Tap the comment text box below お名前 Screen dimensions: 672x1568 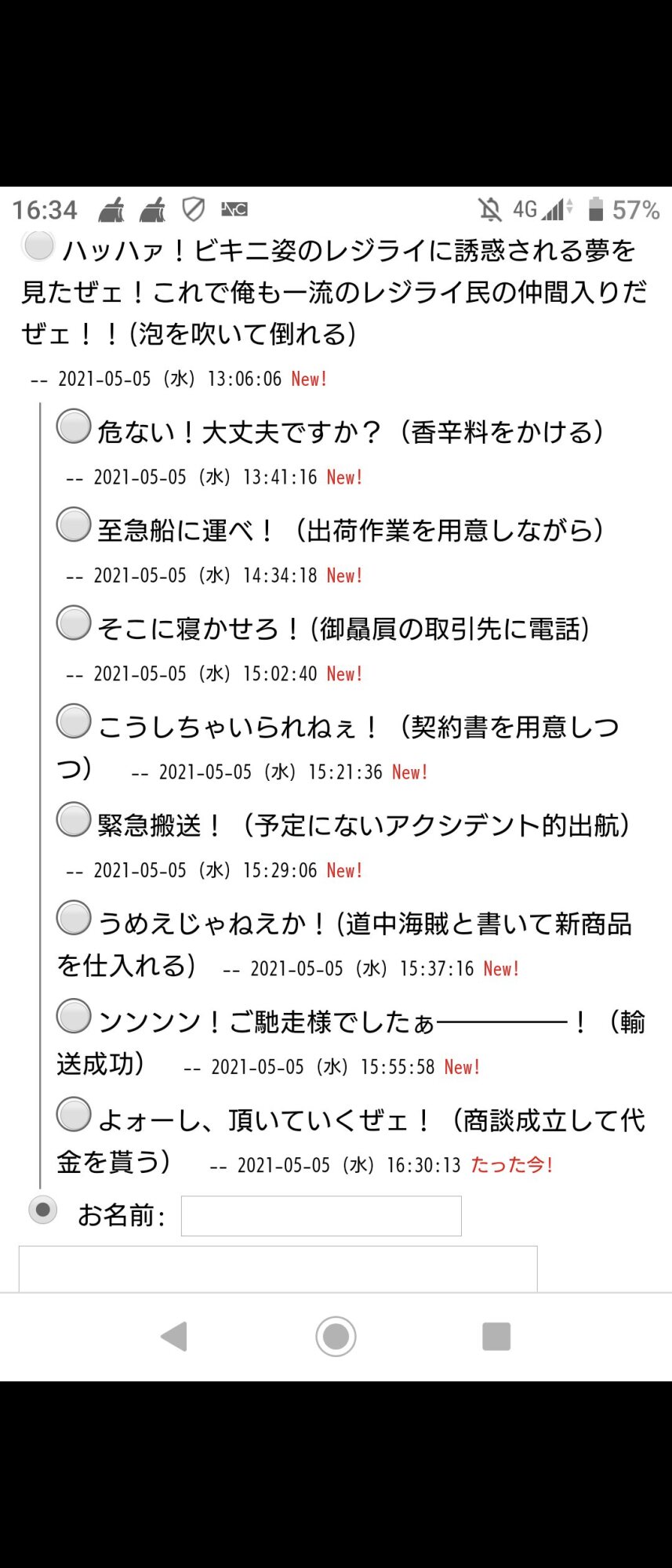pyautogui.click(x=278, y=1269)
